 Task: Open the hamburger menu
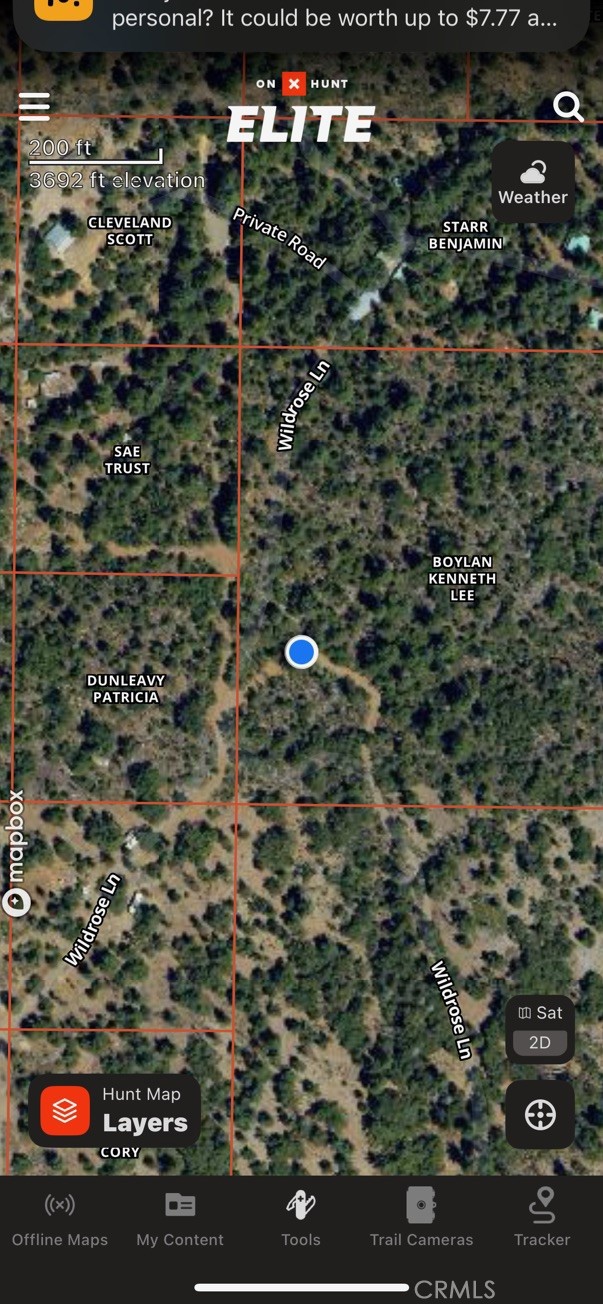coord(34,106)
